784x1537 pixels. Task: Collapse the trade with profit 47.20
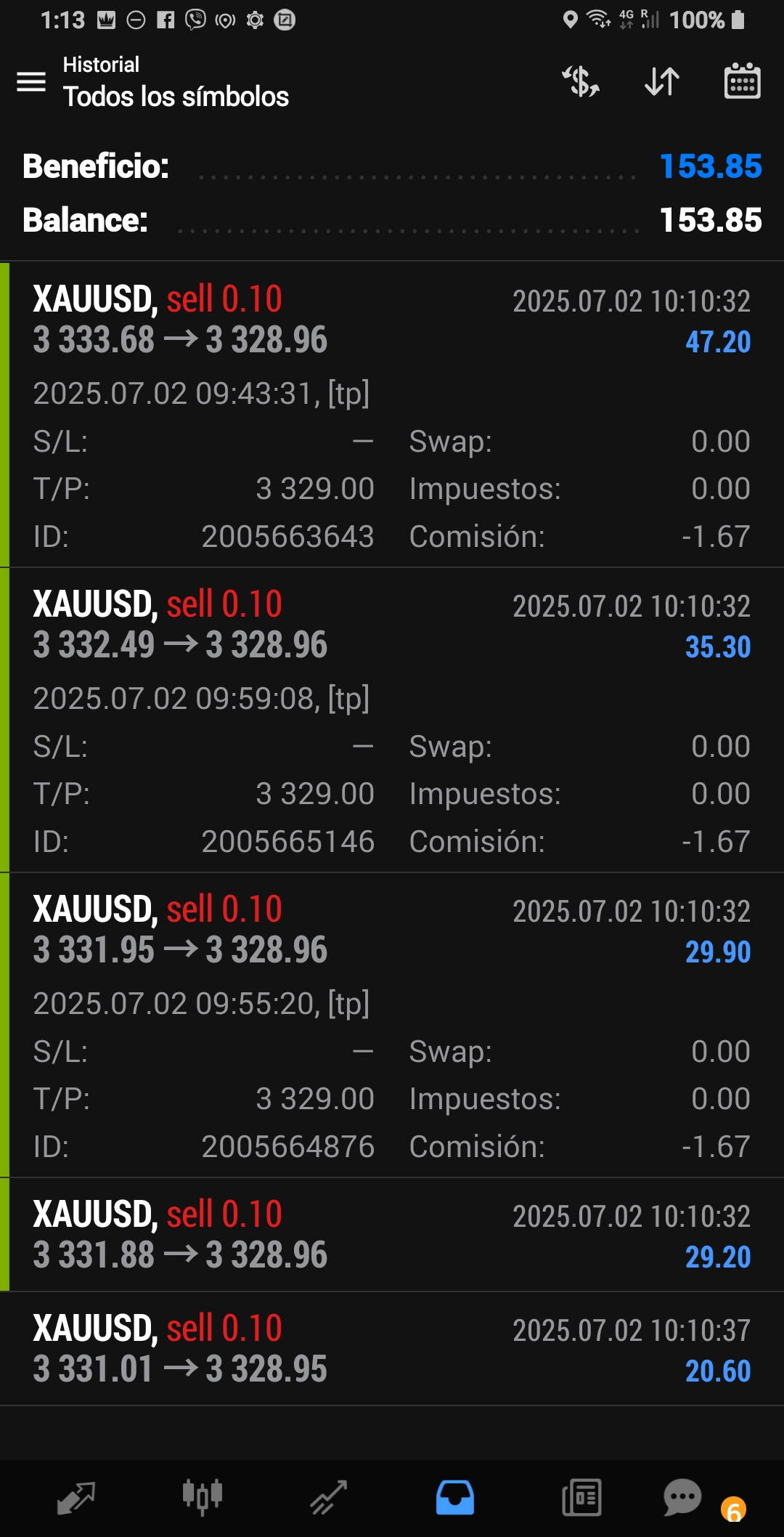point(392,414)
